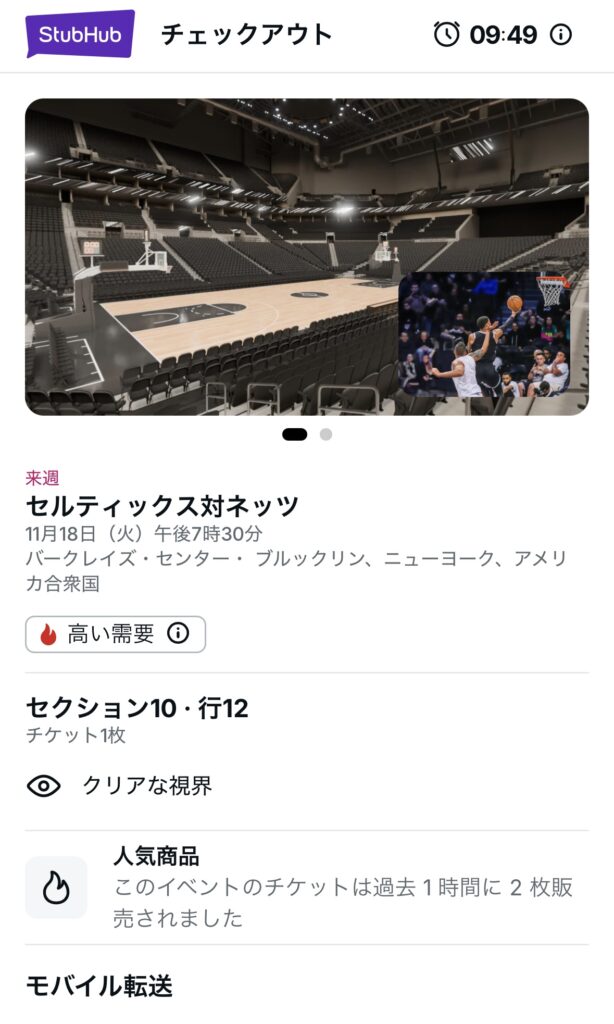614x1024 pixels.
Task: Tap the 高い需要 demand chip
Action: 115,634
